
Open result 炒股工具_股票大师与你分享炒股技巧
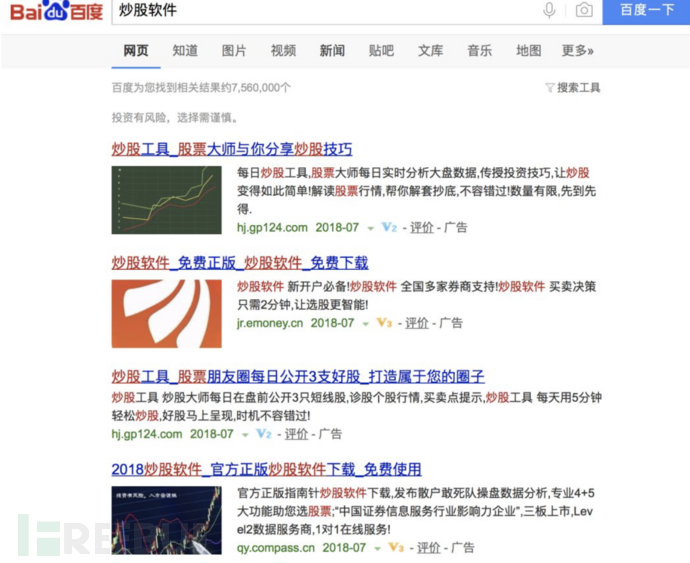coord(231,149)
